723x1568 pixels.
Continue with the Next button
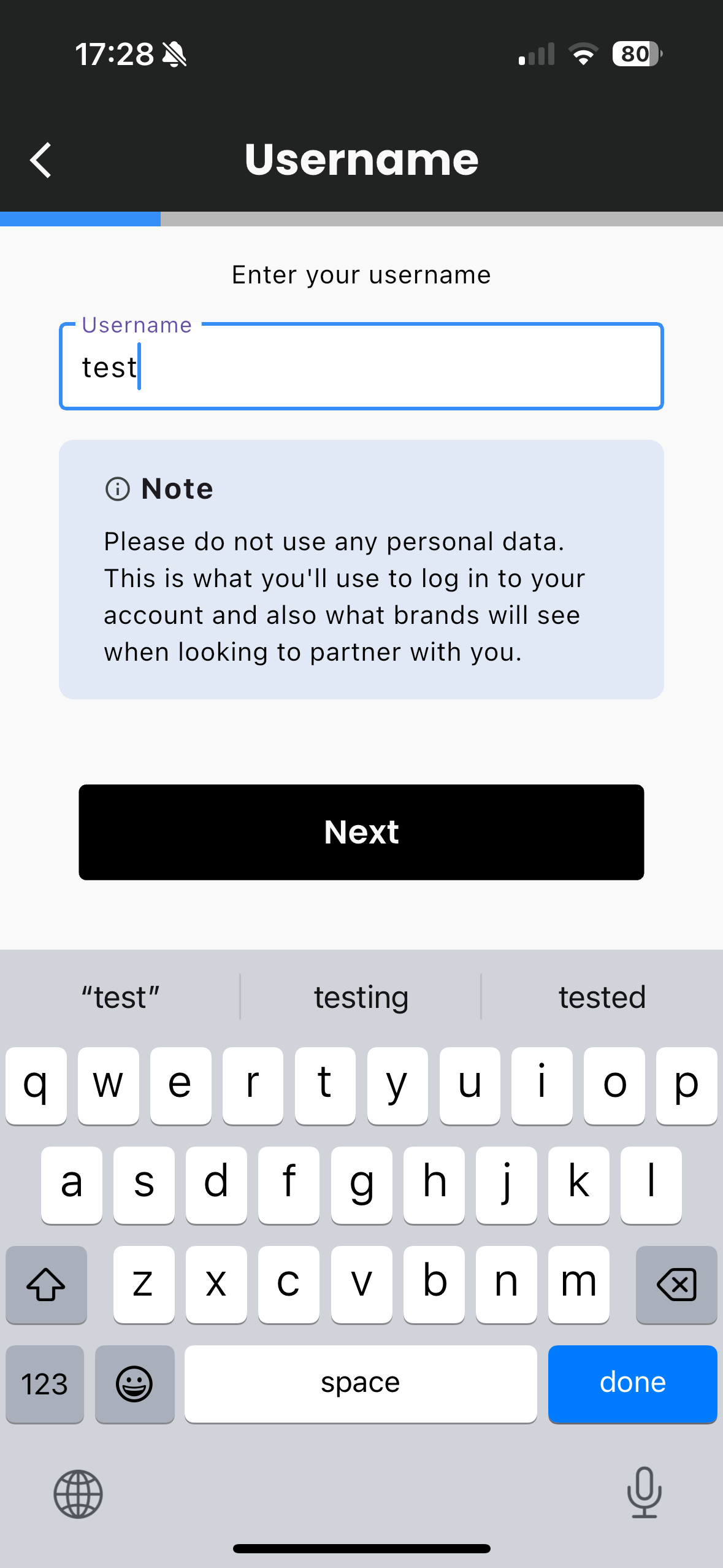(x=361, y=832)
